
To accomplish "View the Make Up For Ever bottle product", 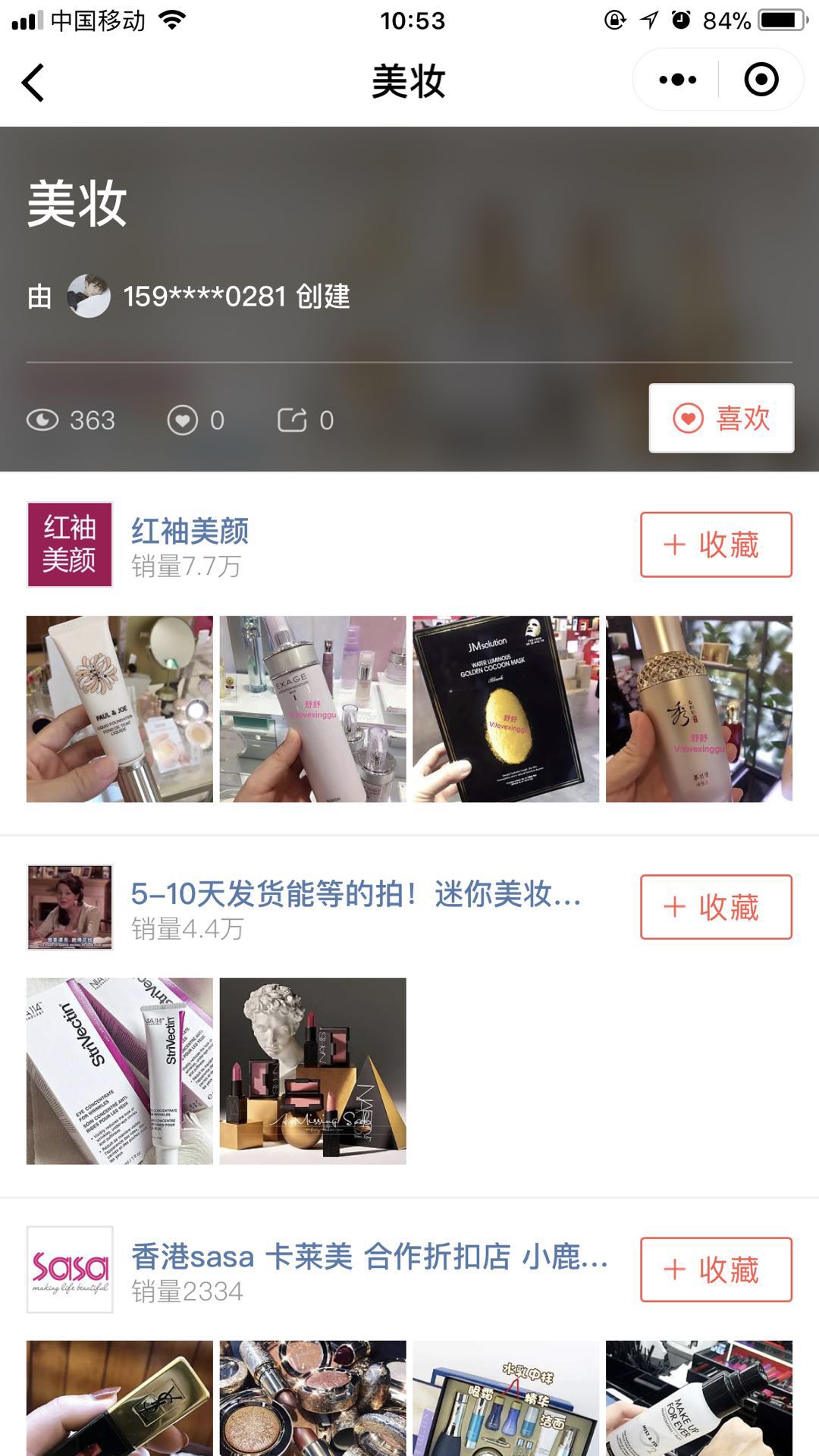I will pyautogui.click(x=698, y=1399).
